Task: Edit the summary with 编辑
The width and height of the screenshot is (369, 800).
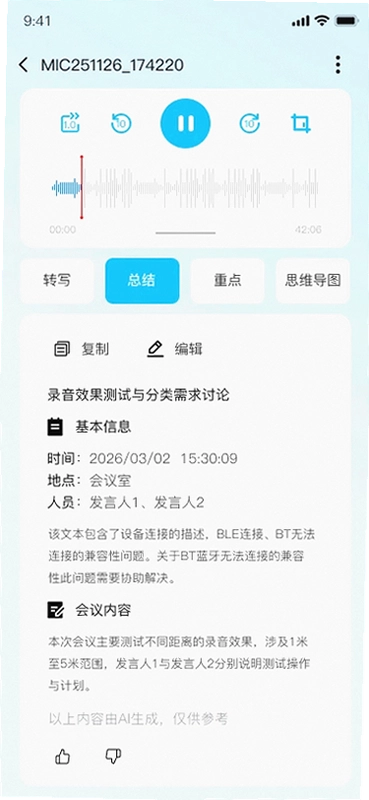Action: click(x=175, y=349)
